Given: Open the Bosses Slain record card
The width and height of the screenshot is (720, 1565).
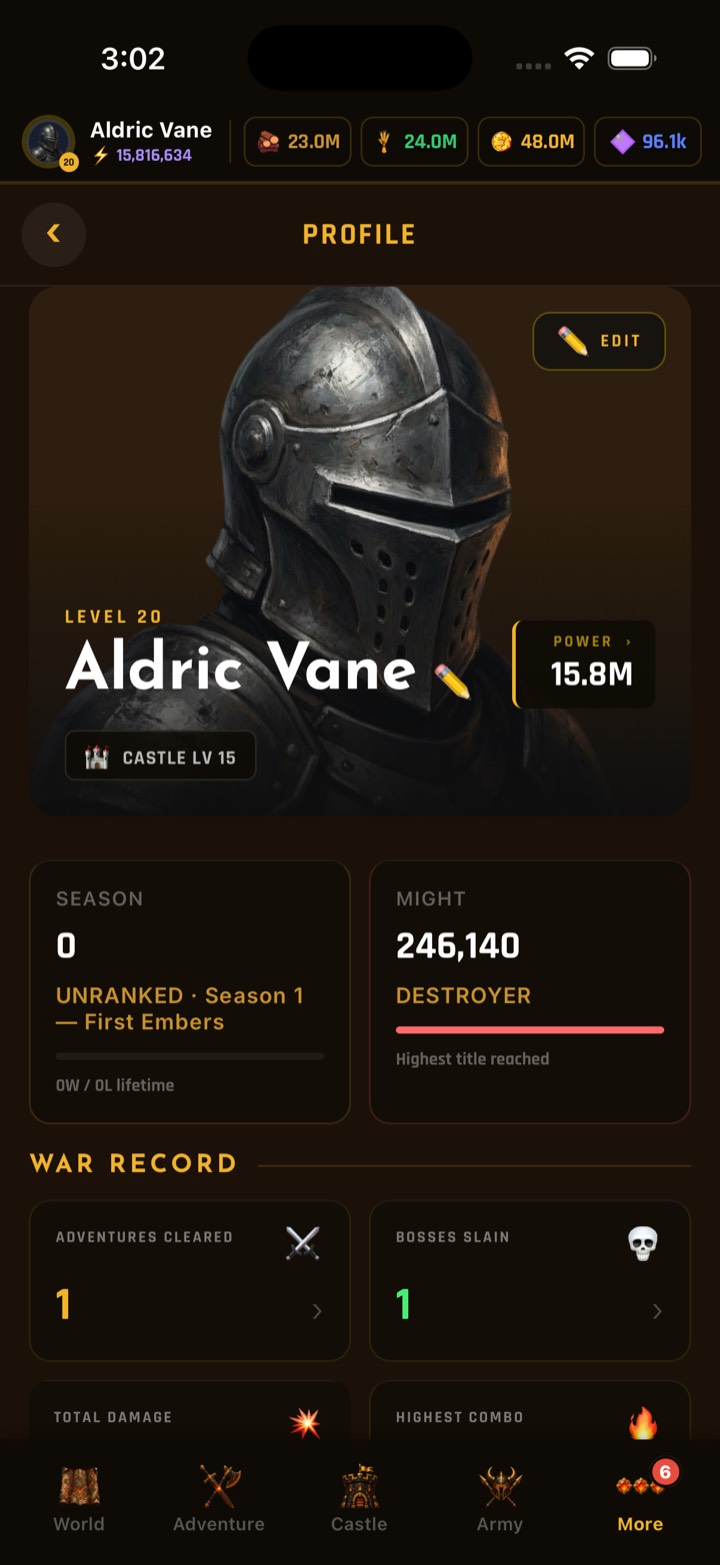Looking at the screenshot, I should click(530, 1281).
